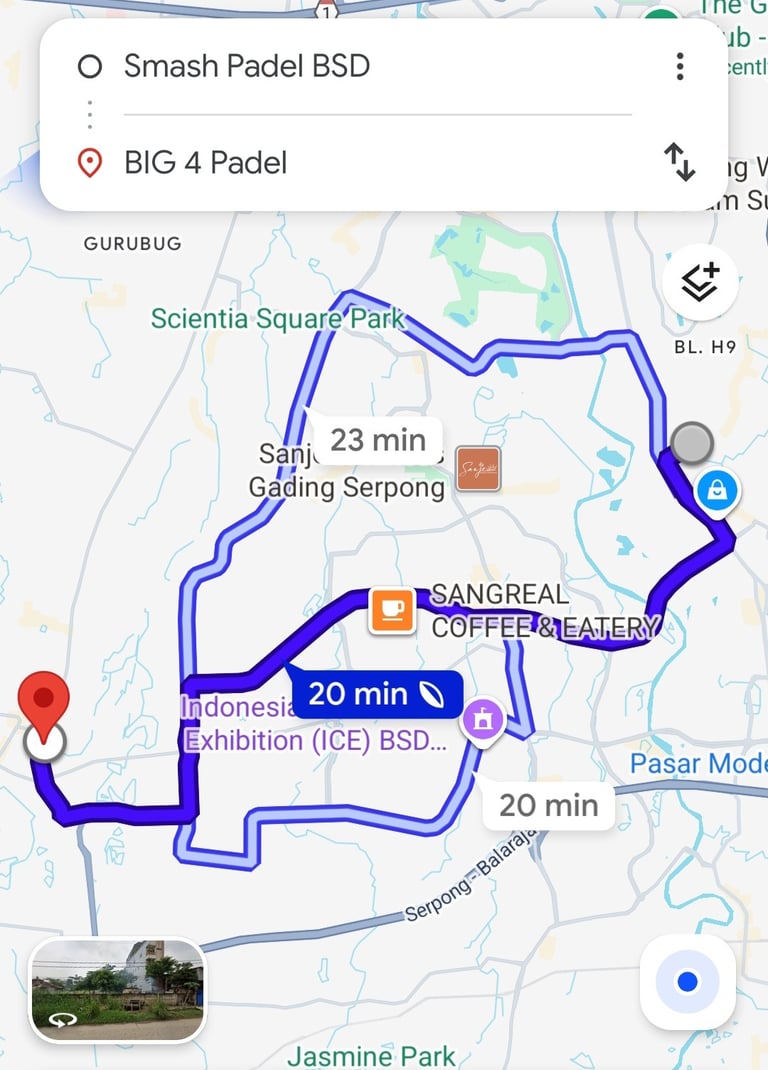Select the bottom 20 min alternate route
The width and height of the screenshot is (768, 1070).
coord(548,805)
